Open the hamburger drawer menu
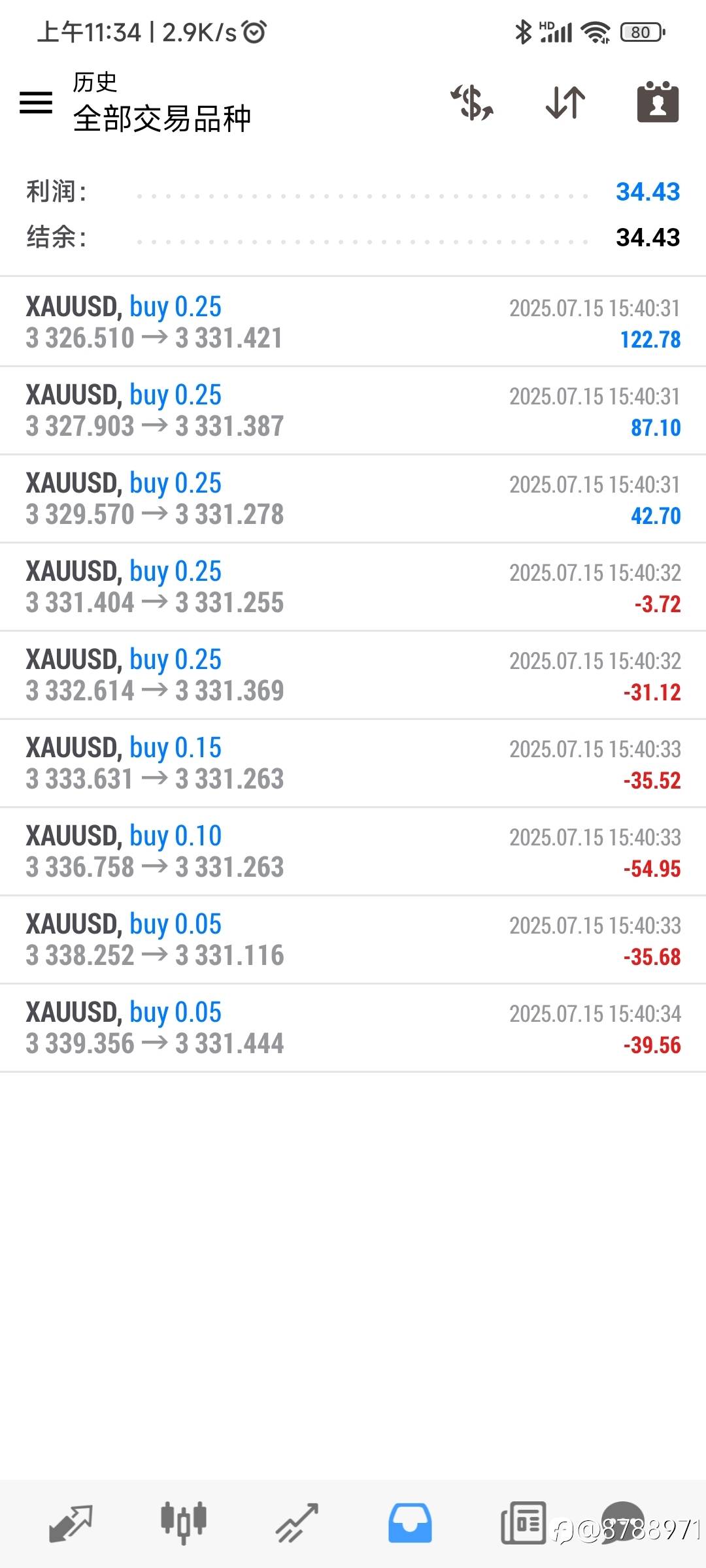The height and width of the screenshot is (1568, 706). 36,103
